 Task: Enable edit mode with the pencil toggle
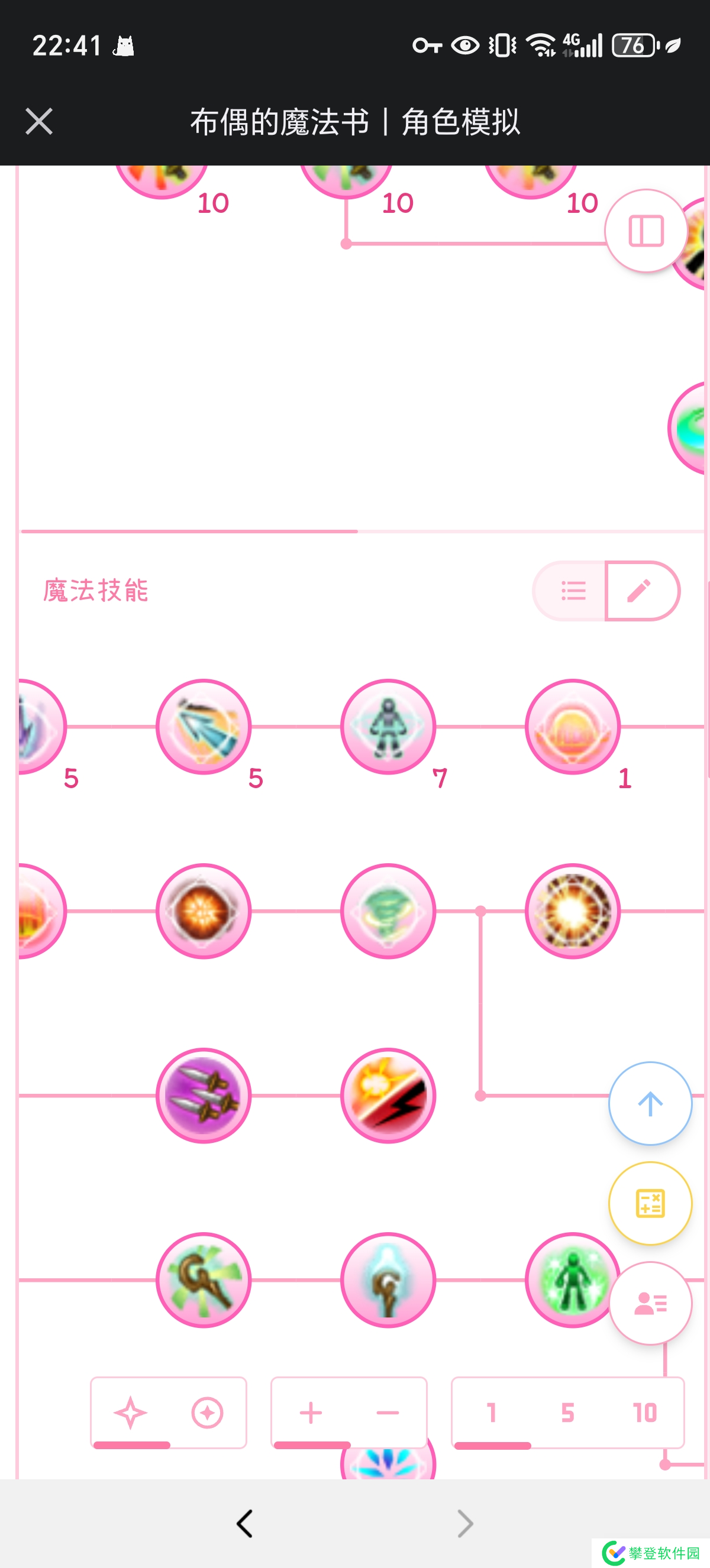[637, 590]
